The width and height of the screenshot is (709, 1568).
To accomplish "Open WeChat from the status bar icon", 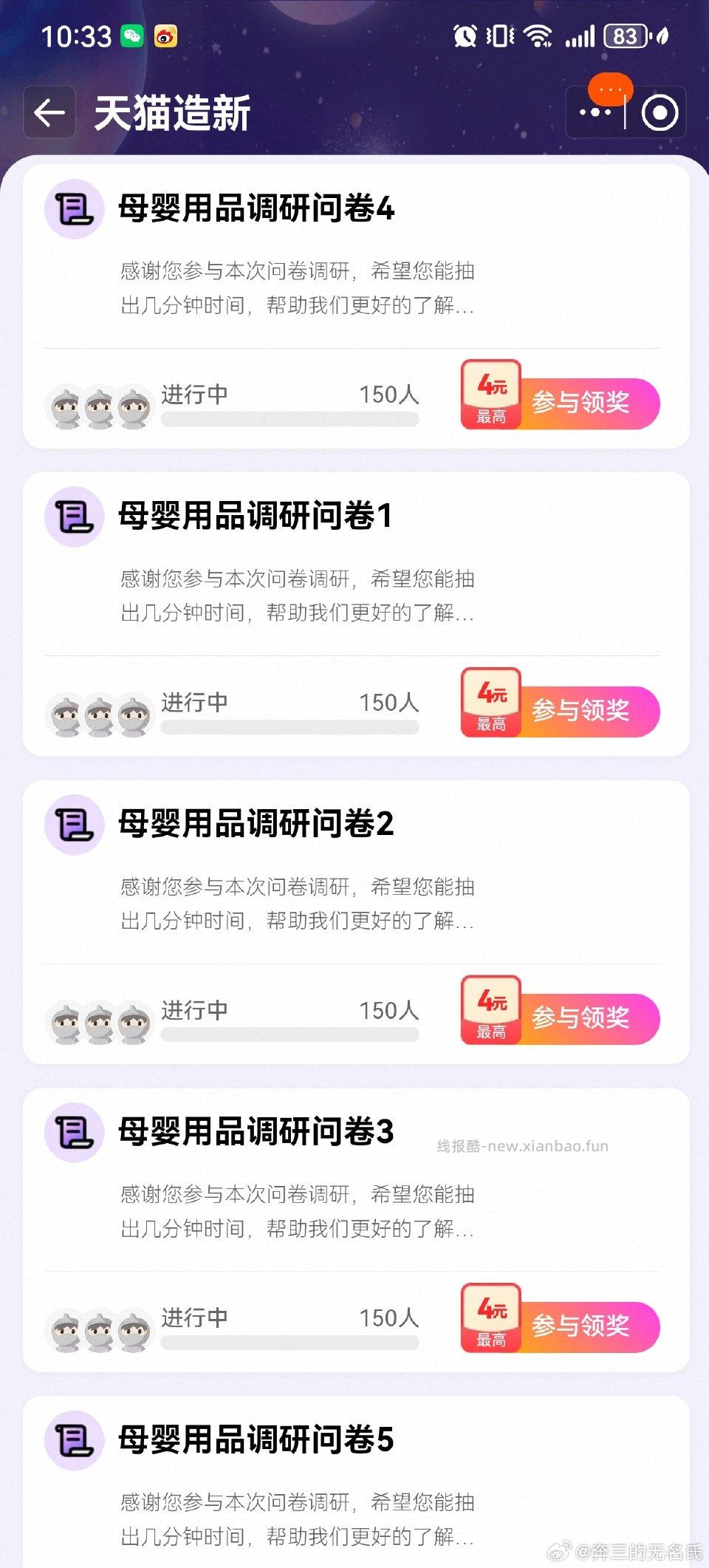I will point(131,35).
